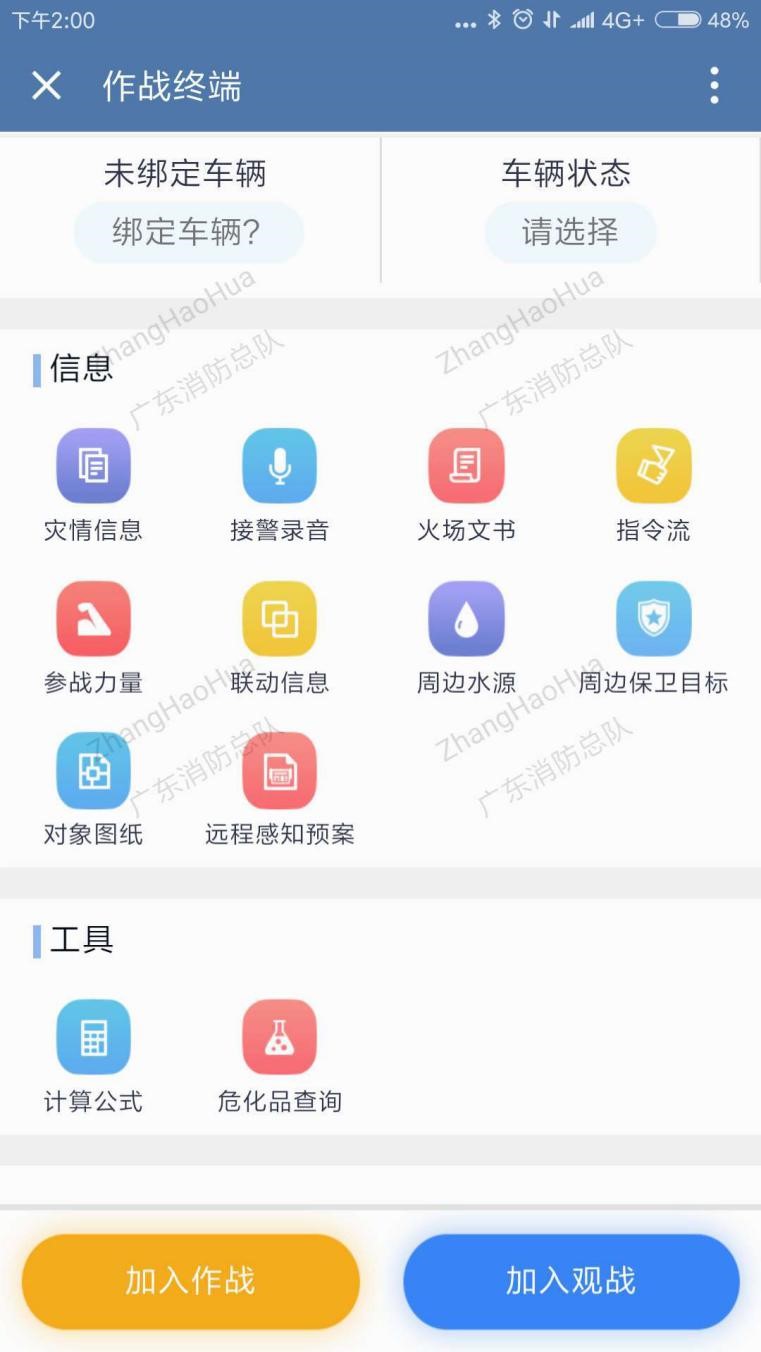
Task: Open 接警录音
Action: pyautogui.click(x=279, y=467)
